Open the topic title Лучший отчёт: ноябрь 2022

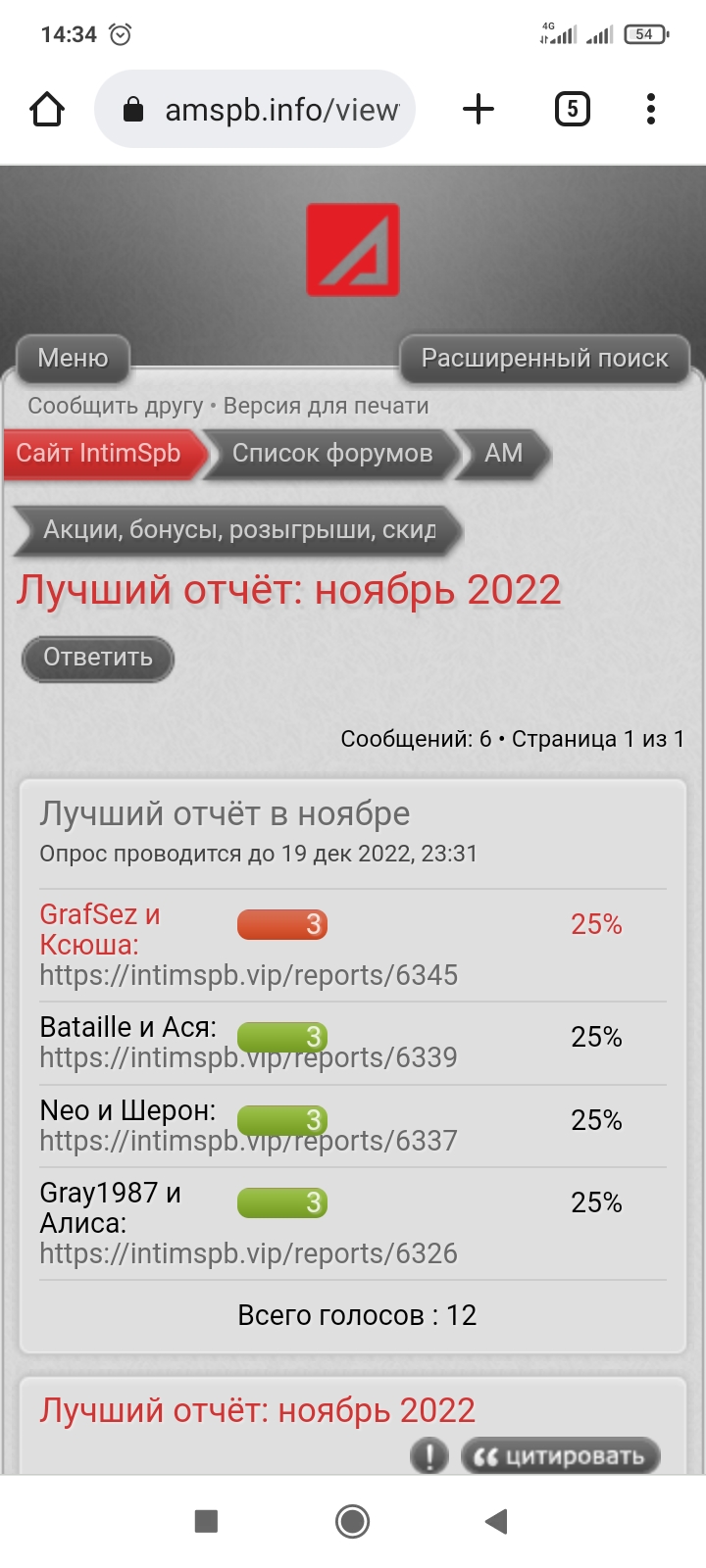289,590
